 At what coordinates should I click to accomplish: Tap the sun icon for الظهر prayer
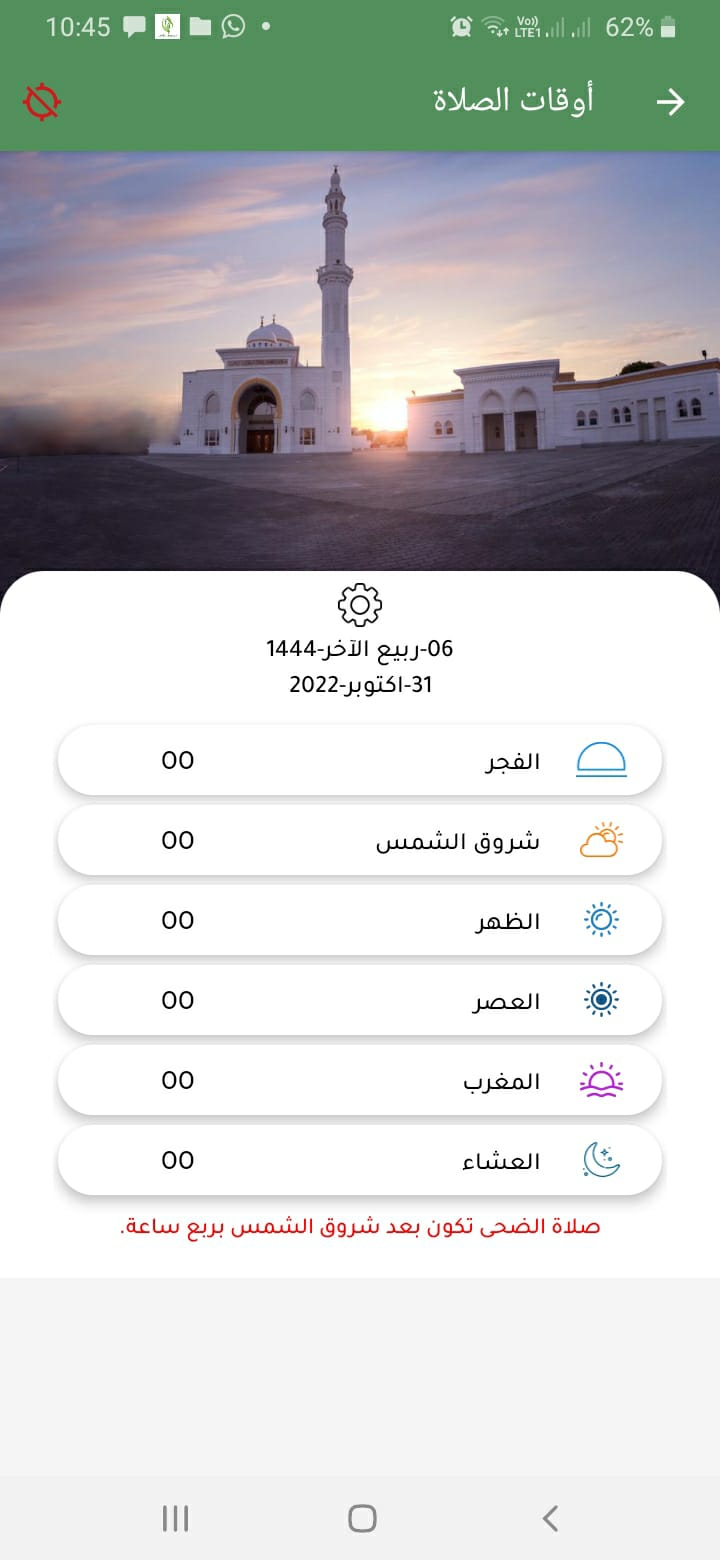tap(602, 920)
